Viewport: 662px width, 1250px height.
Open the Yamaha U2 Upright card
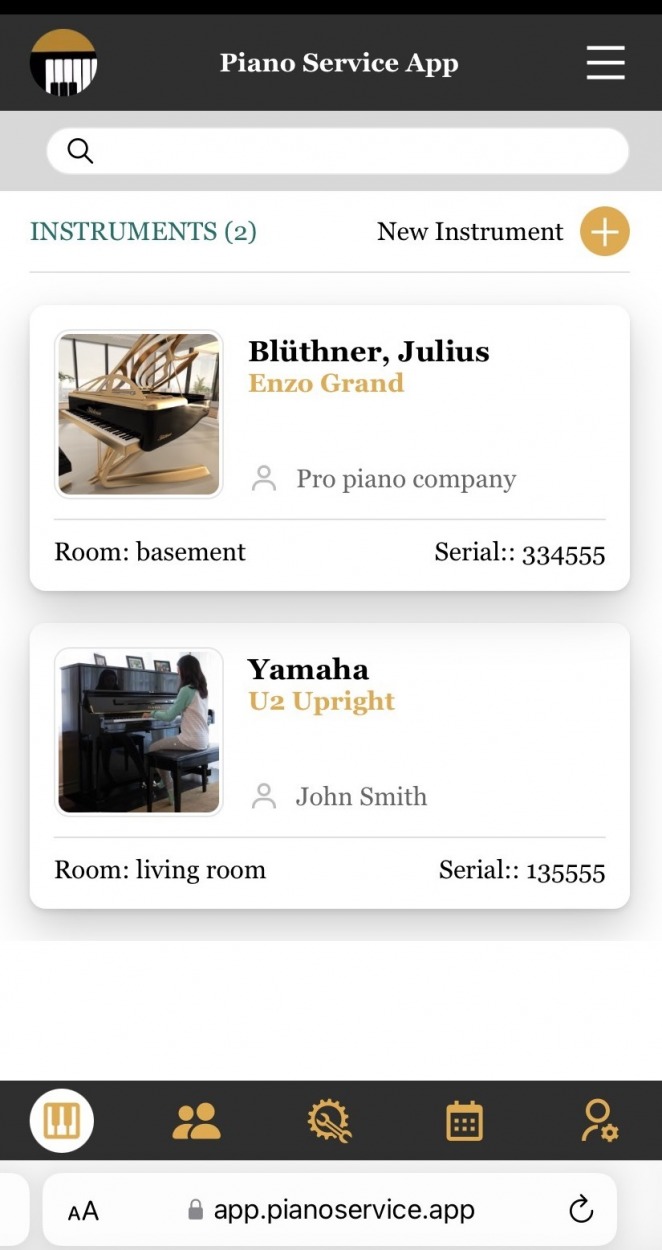click(330, 765)
